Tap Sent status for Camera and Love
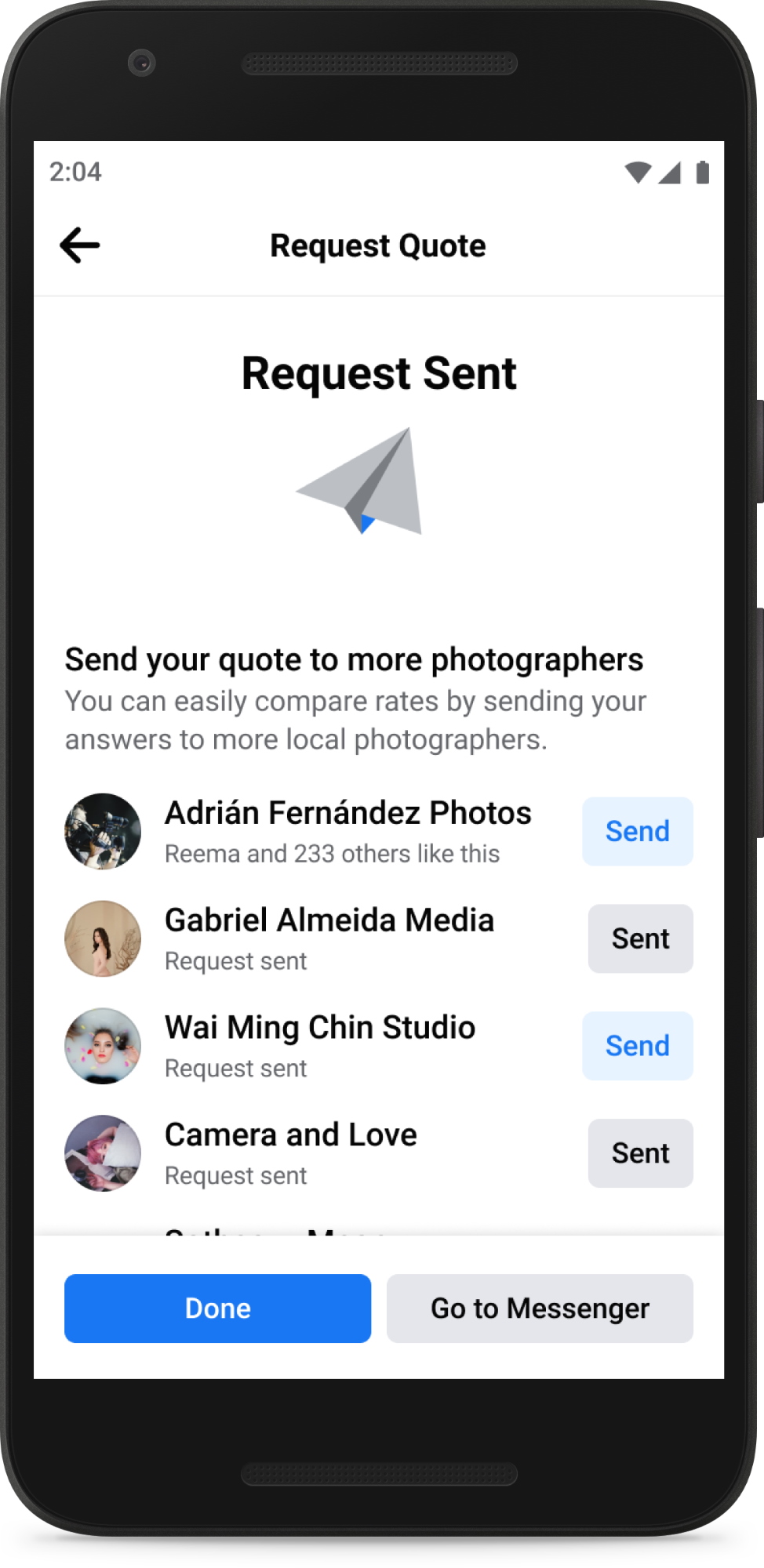Viewport: 764px width, 1568px height. [639, 1152]
